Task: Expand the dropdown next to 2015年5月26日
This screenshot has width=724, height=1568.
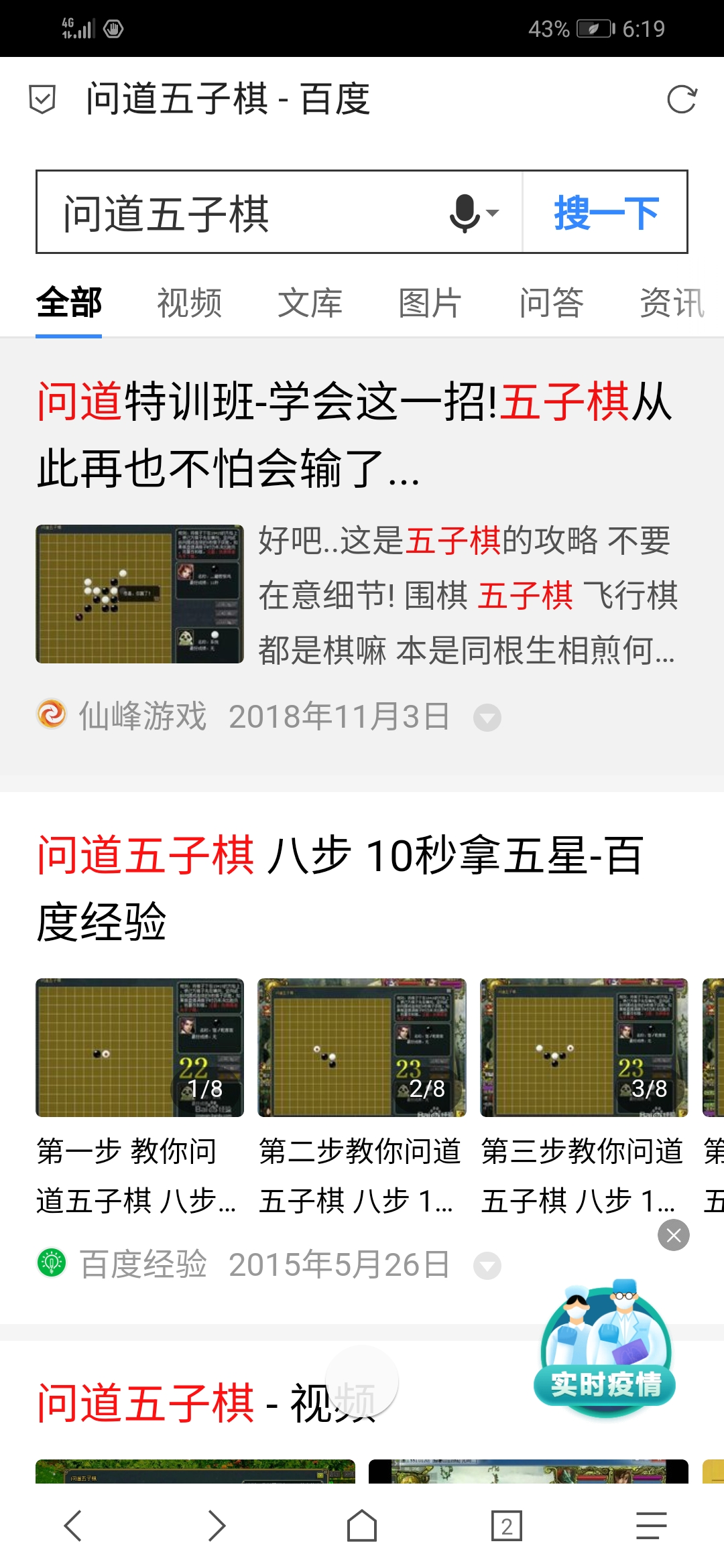Action: [x=487, y=1266]
